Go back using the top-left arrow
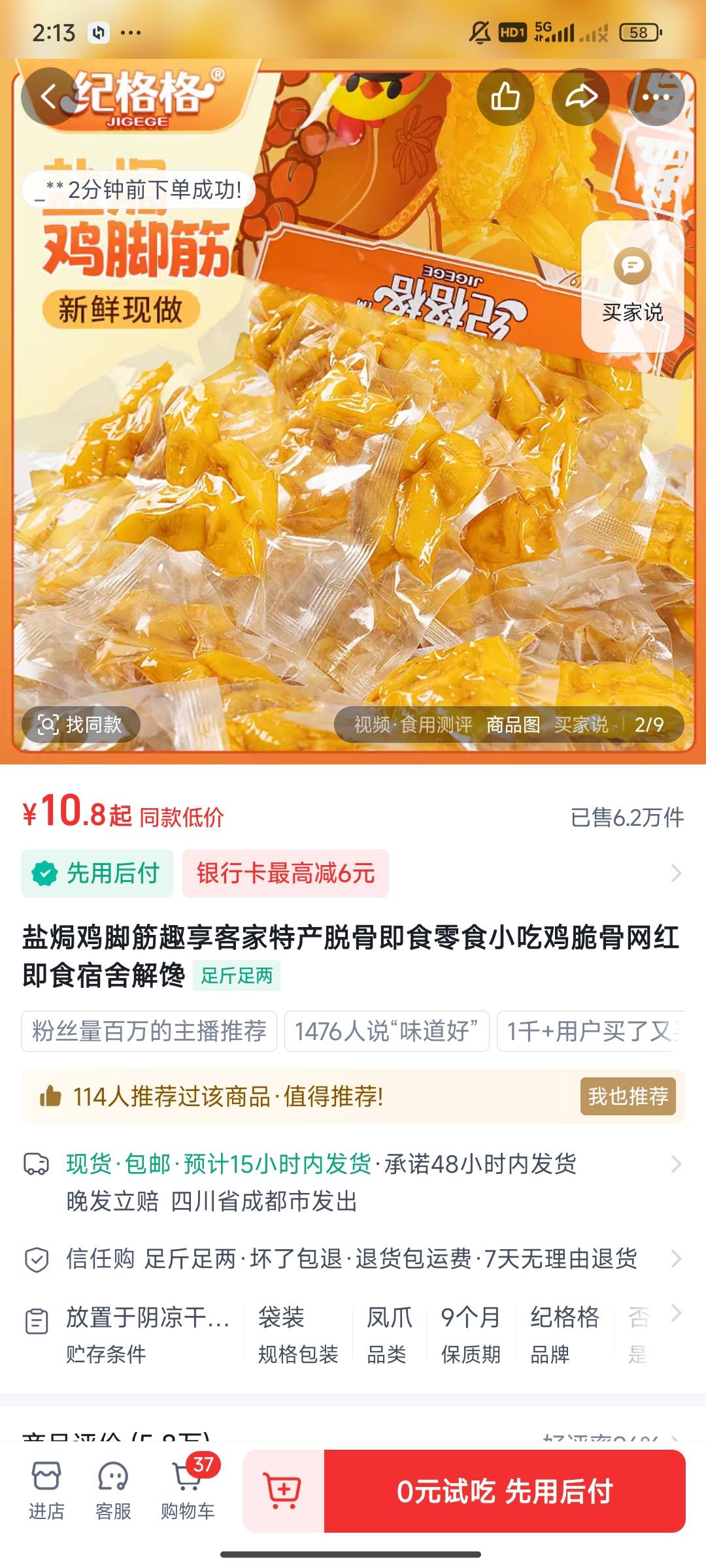This screenshot has height=1568, width=706. tap(50, 97)
